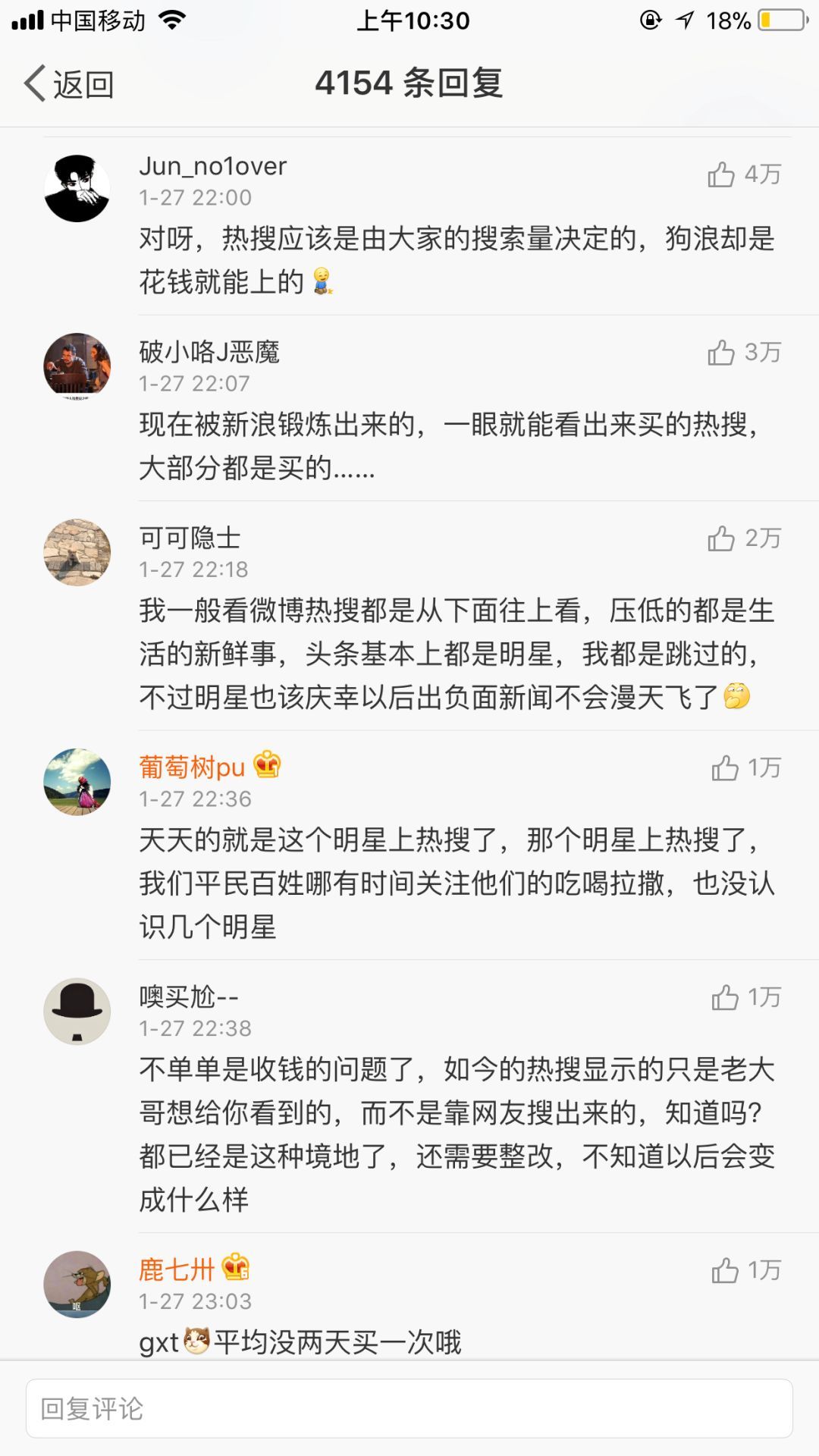Tap the back chevron icon at top left
The height and width of the screenshot is (1456, 819).
pyautogui.click(x=36, y=83)
